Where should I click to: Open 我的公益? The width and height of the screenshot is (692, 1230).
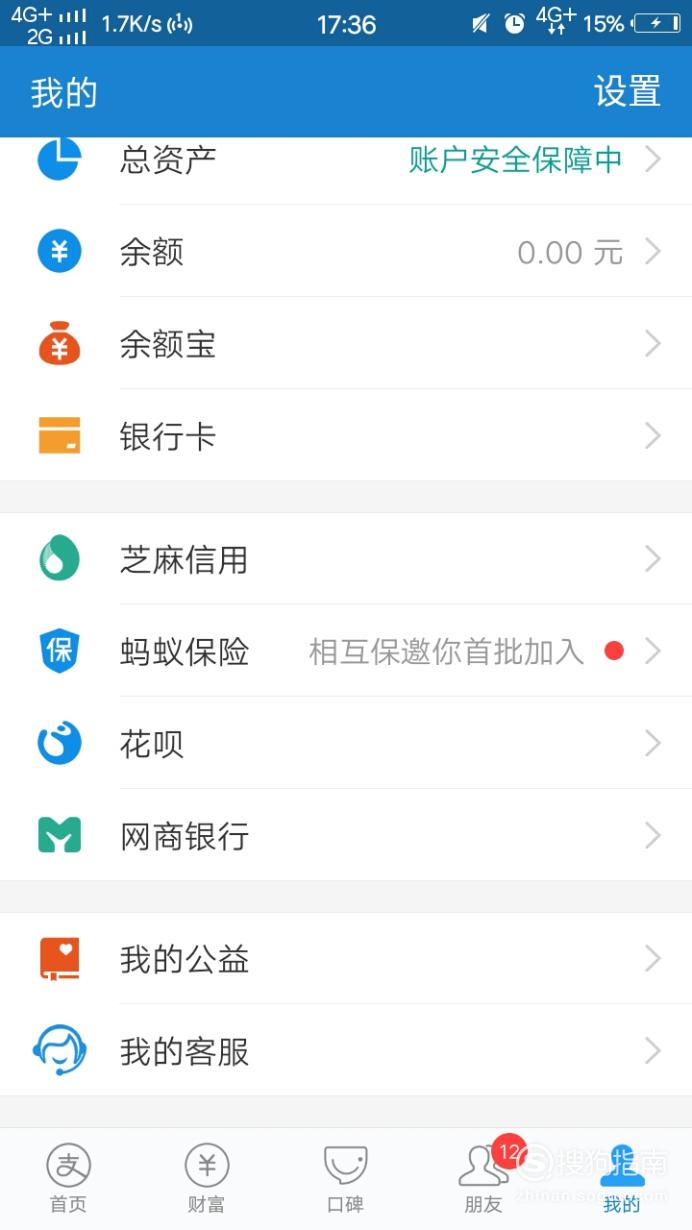point(346,959)
